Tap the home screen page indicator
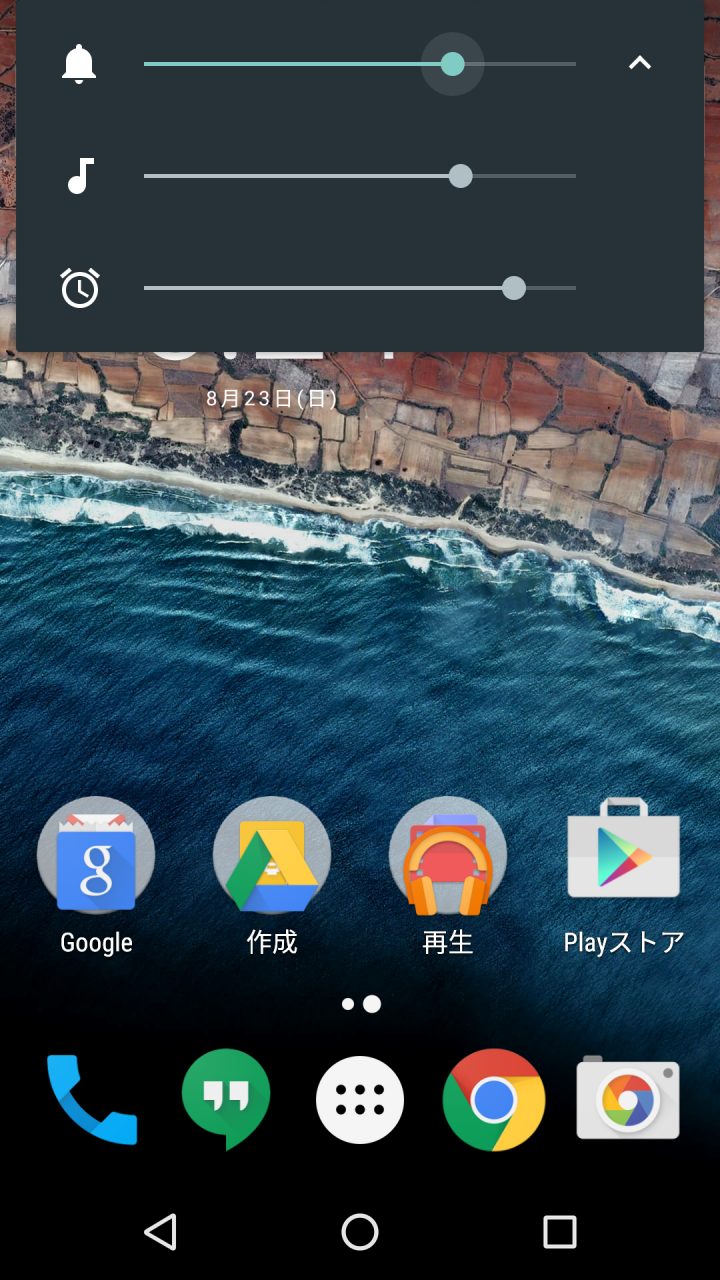720x1280 pixels. [x=360, y=1004]
